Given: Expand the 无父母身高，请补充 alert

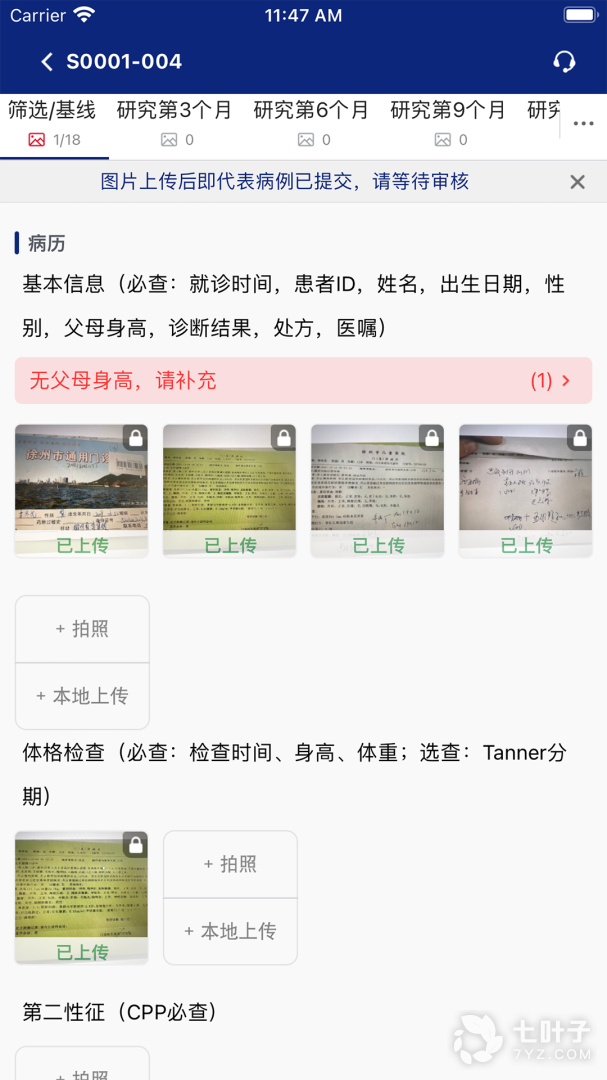Looking at the screenshot, I should (x=303, y=380).
